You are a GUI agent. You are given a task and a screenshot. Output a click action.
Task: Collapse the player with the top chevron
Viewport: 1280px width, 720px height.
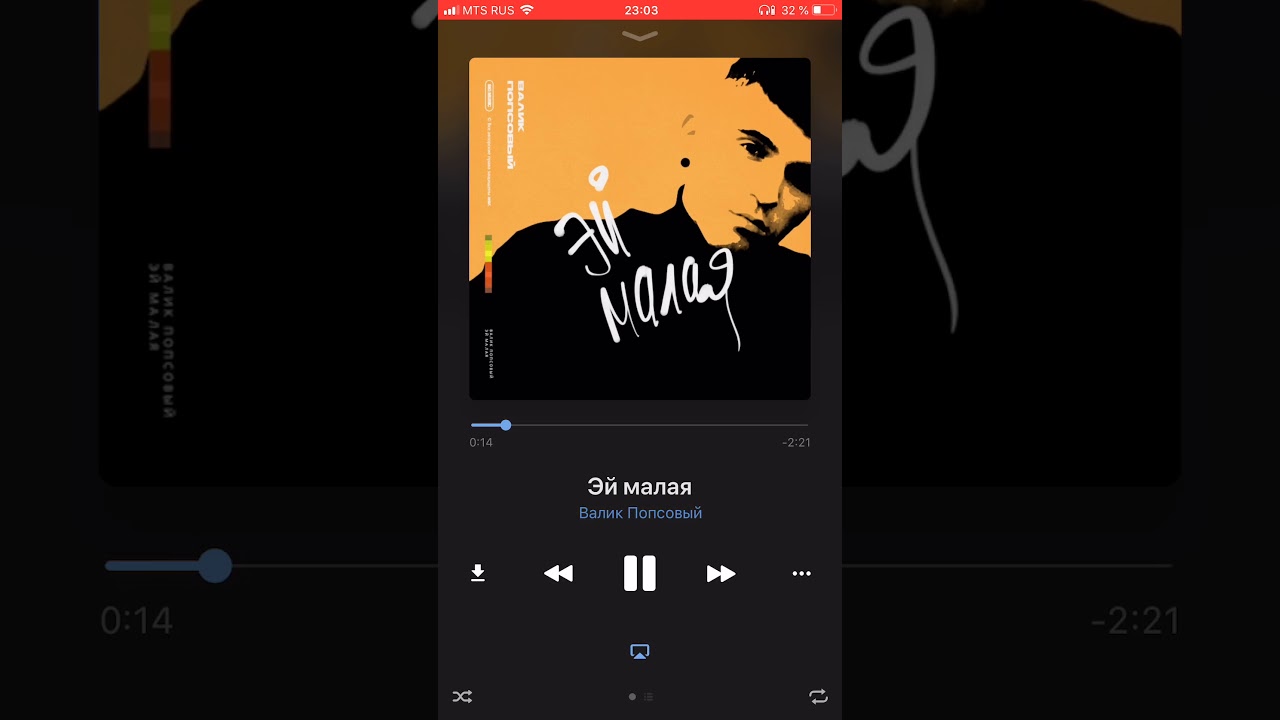640,36
